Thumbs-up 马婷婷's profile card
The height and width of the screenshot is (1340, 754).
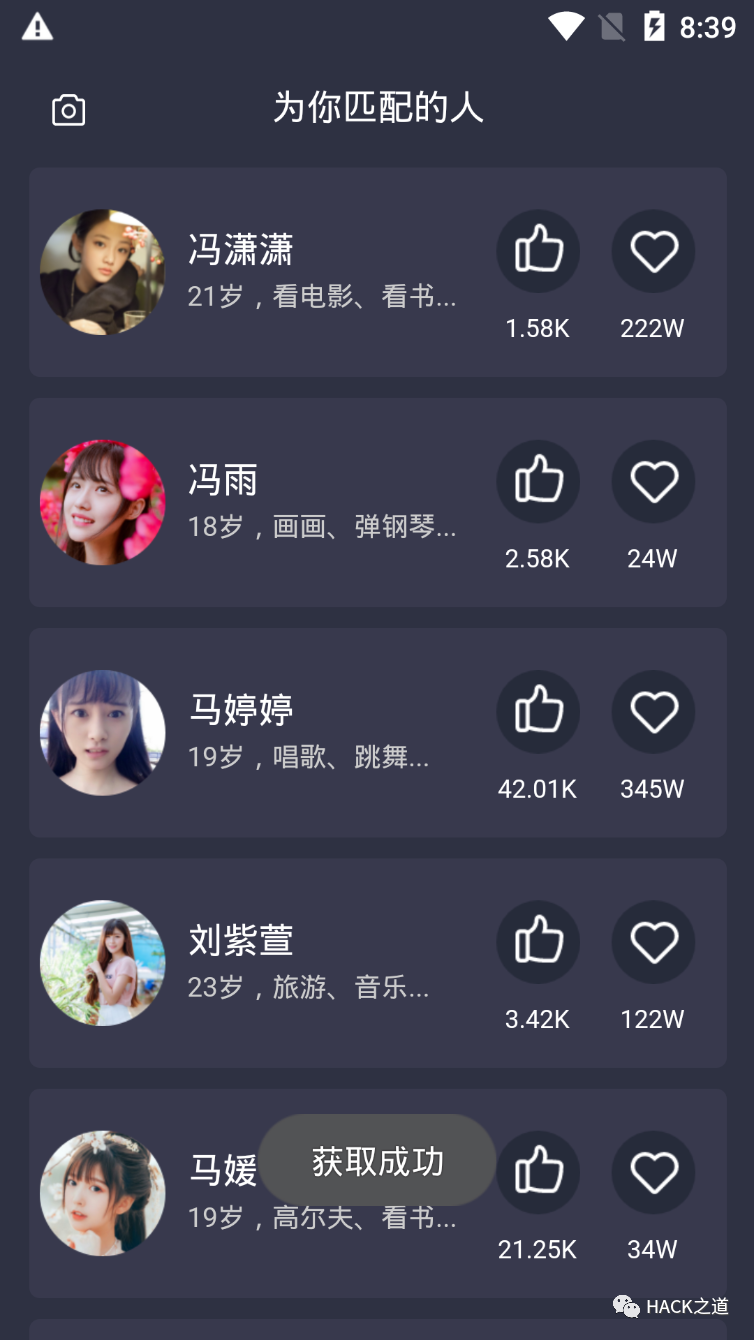click(x=538, y=711)
